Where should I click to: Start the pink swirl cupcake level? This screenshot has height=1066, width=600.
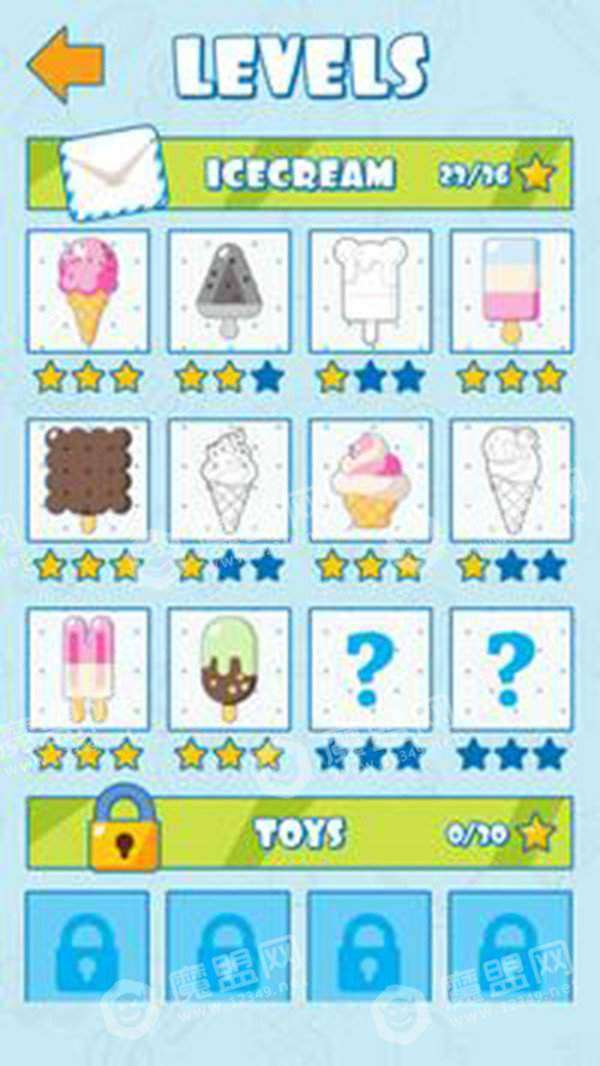tap(370, 480)
